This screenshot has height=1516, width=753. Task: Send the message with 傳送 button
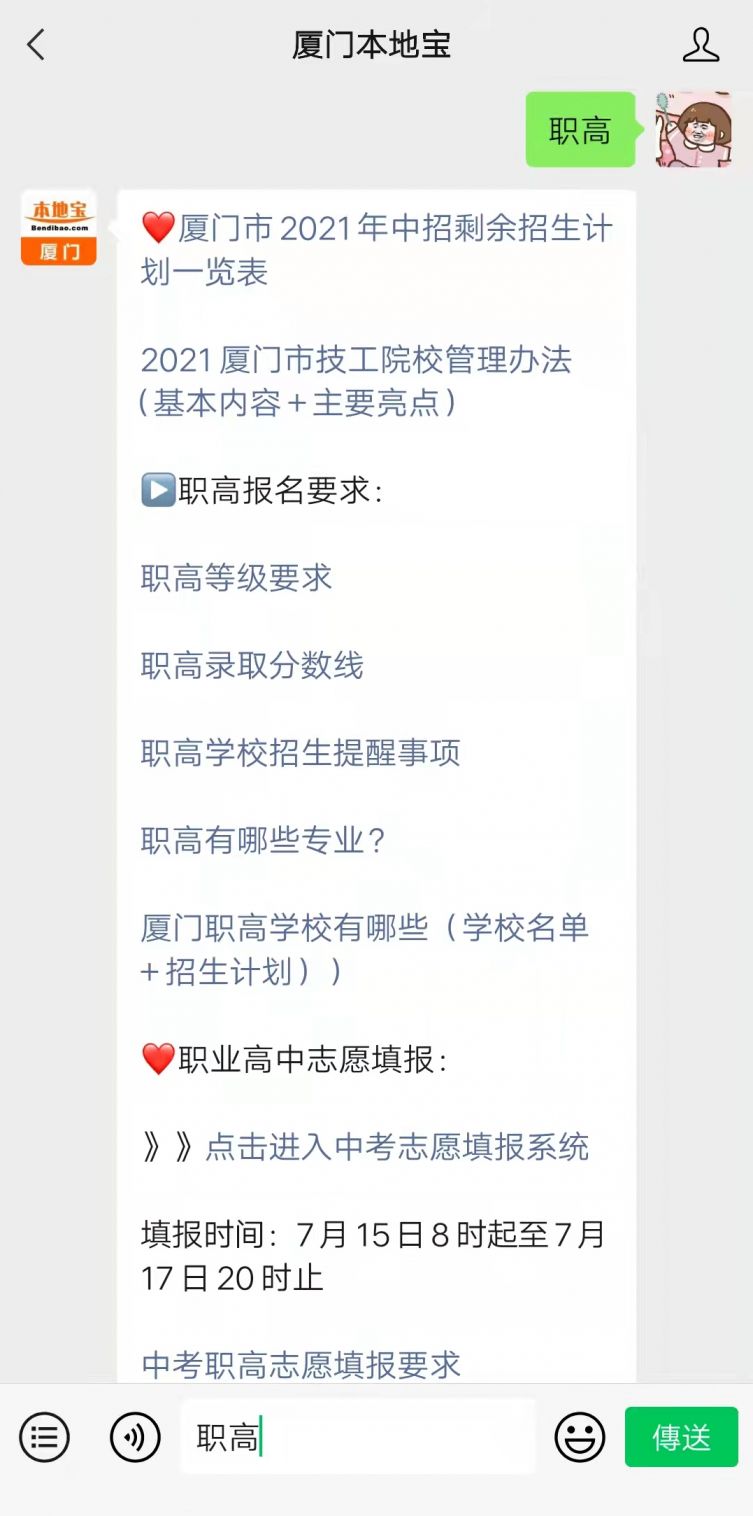(681, 1438)
